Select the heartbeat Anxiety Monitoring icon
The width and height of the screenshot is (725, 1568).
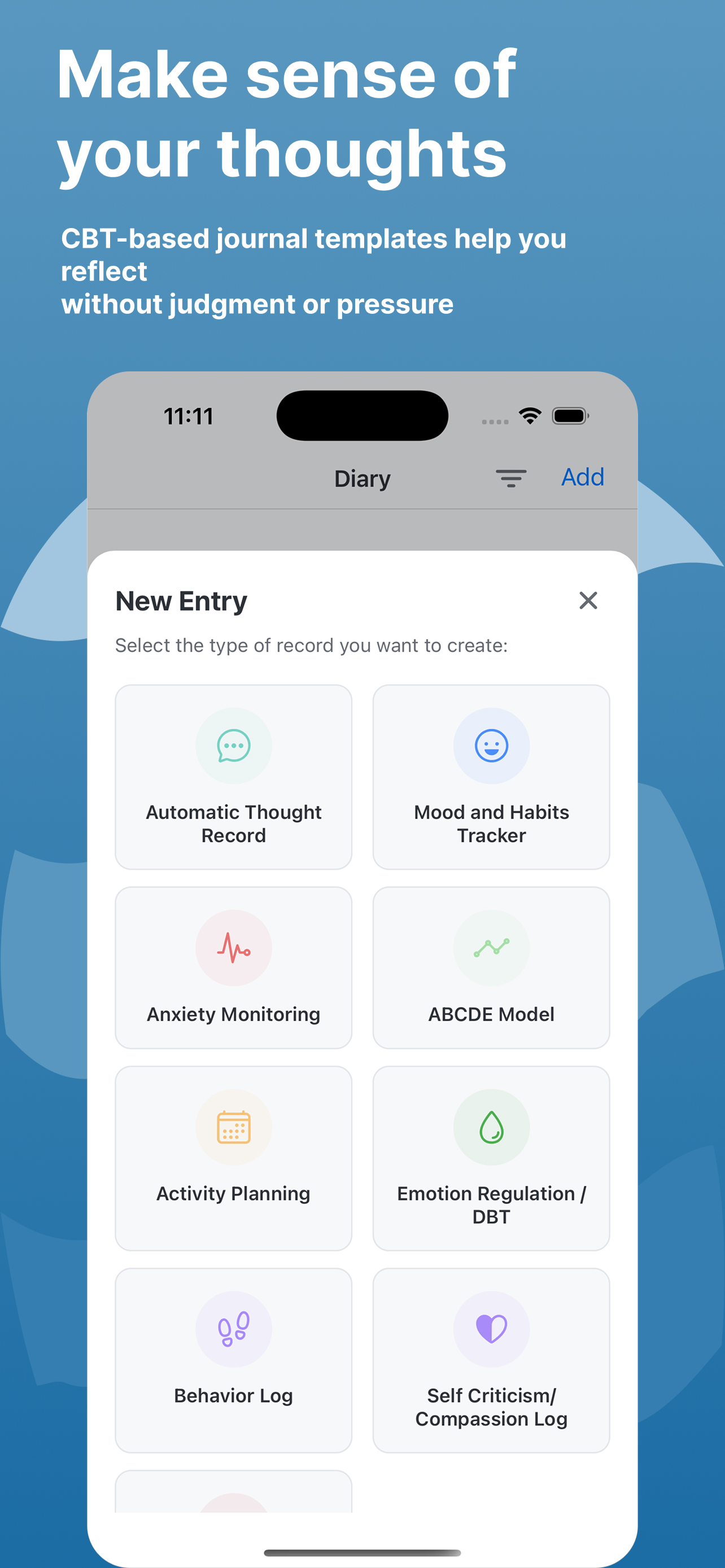(x=233, y=948)
